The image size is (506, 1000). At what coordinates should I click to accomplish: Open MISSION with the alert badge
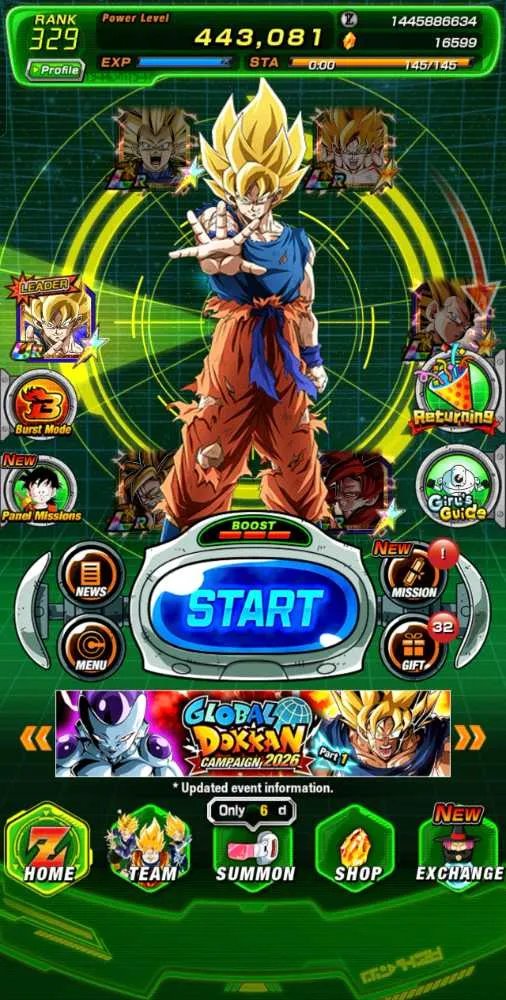[414, 574]
